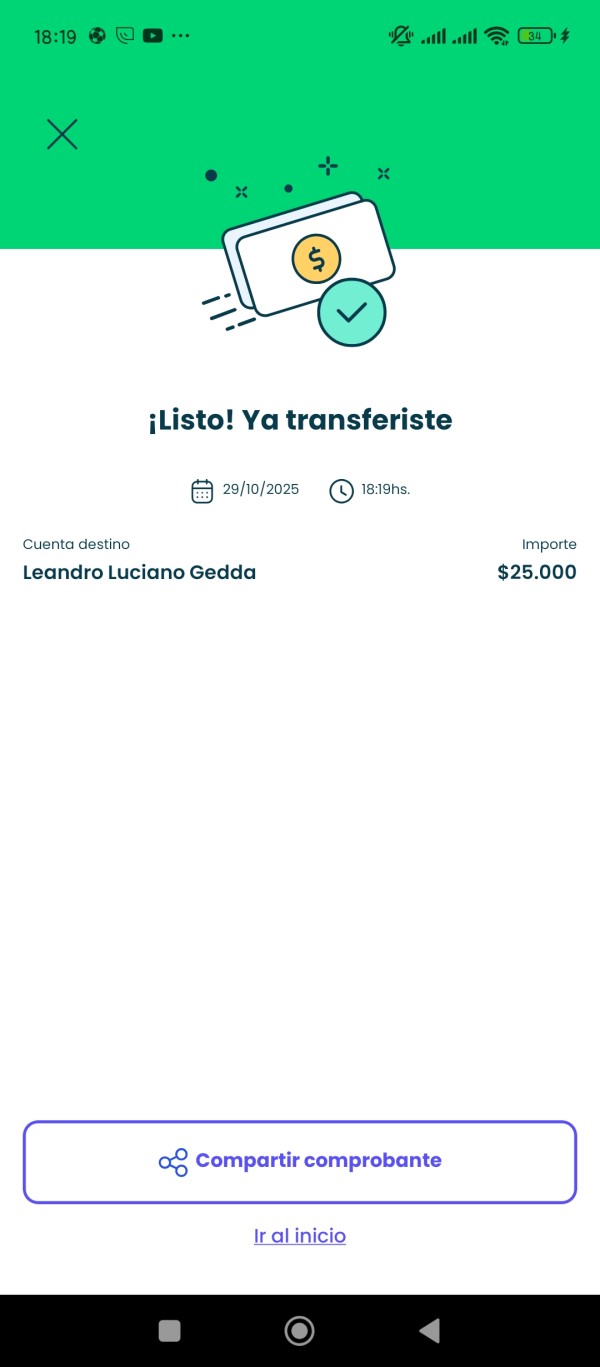Follow the Ir al inicio link
This screenshot has width=600, height=1367.
300,1236
